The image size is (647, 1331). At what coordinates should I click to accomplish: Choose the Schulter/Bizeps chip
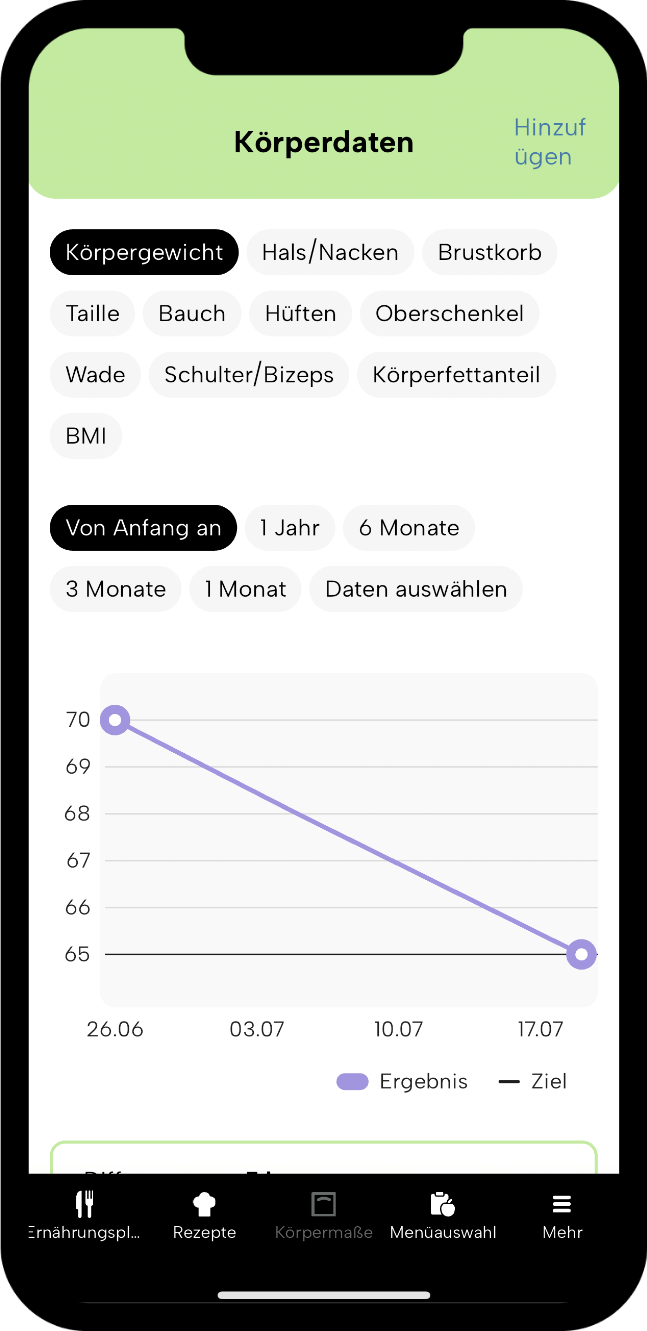pyautogui.click(x=249, y=375)
